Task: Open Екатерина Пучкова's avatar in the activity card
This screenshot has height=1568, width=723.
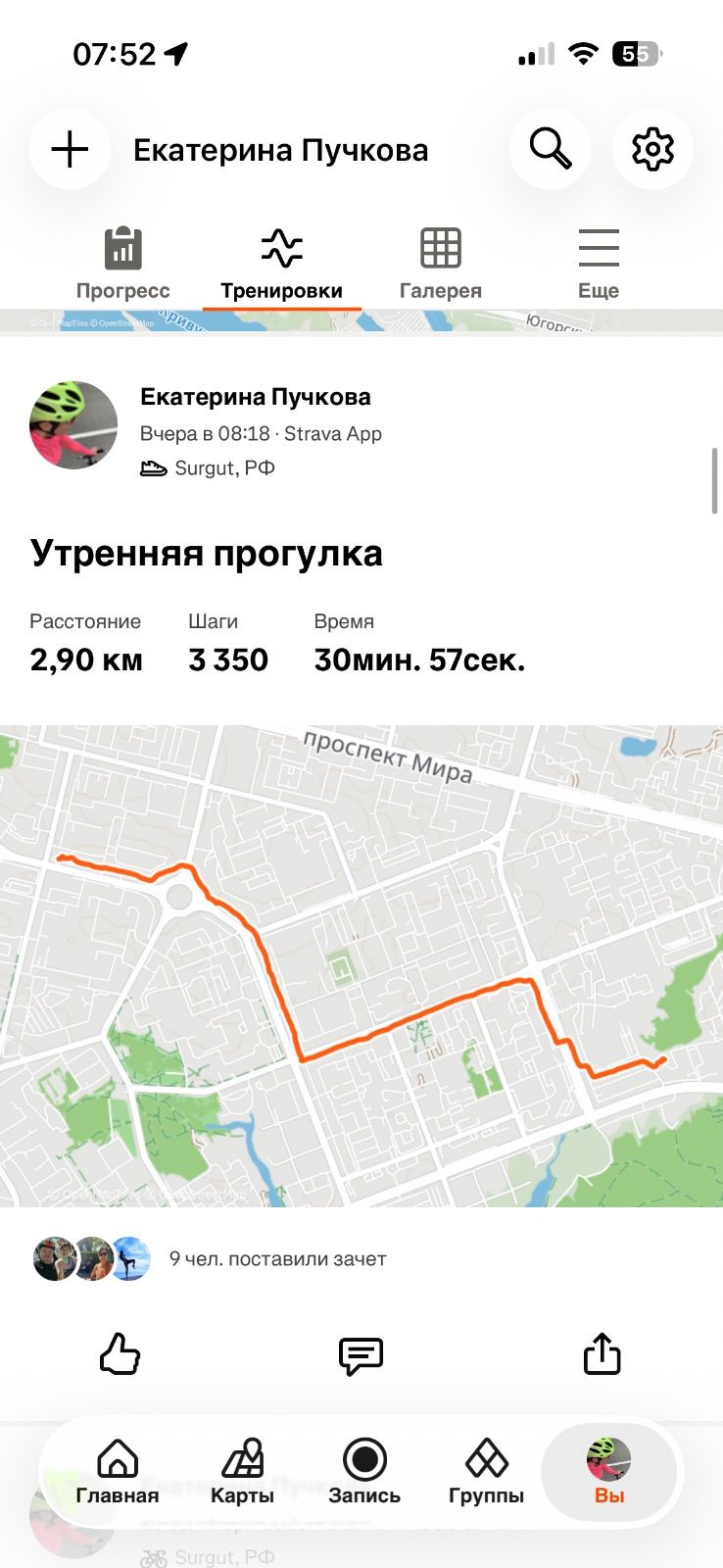Action: coord(73,425)
